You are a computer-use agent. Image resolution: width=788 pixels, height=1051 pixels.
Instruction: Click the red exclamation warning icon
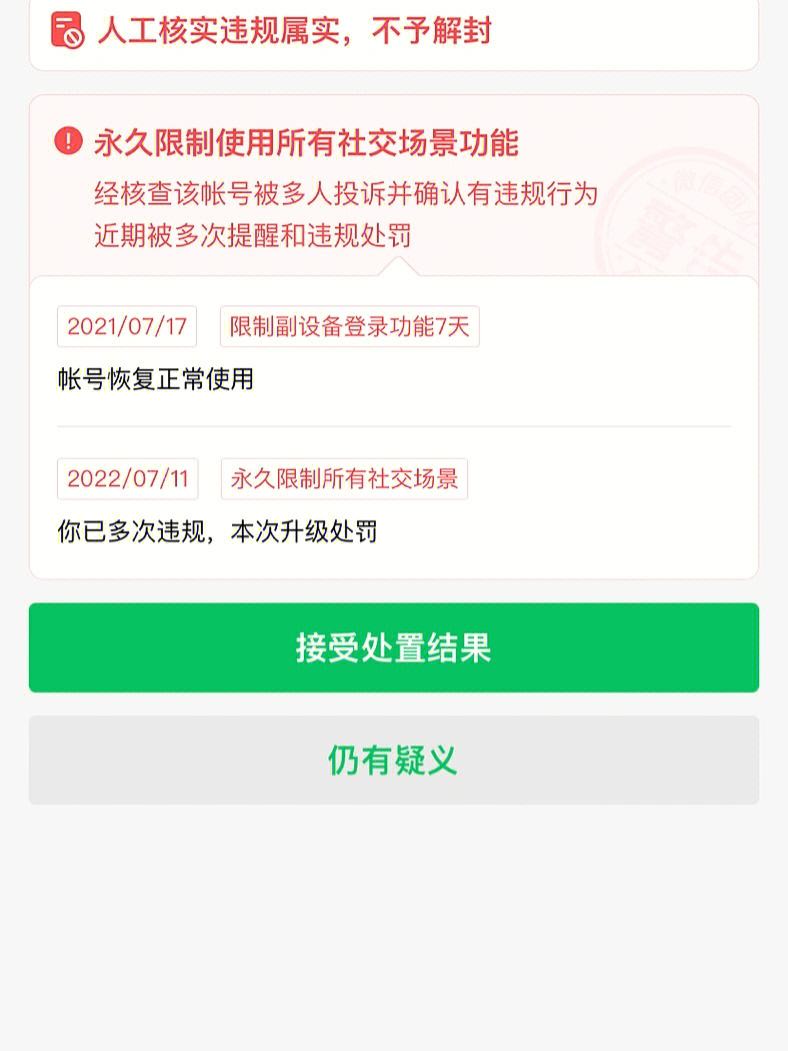point(66,142)
